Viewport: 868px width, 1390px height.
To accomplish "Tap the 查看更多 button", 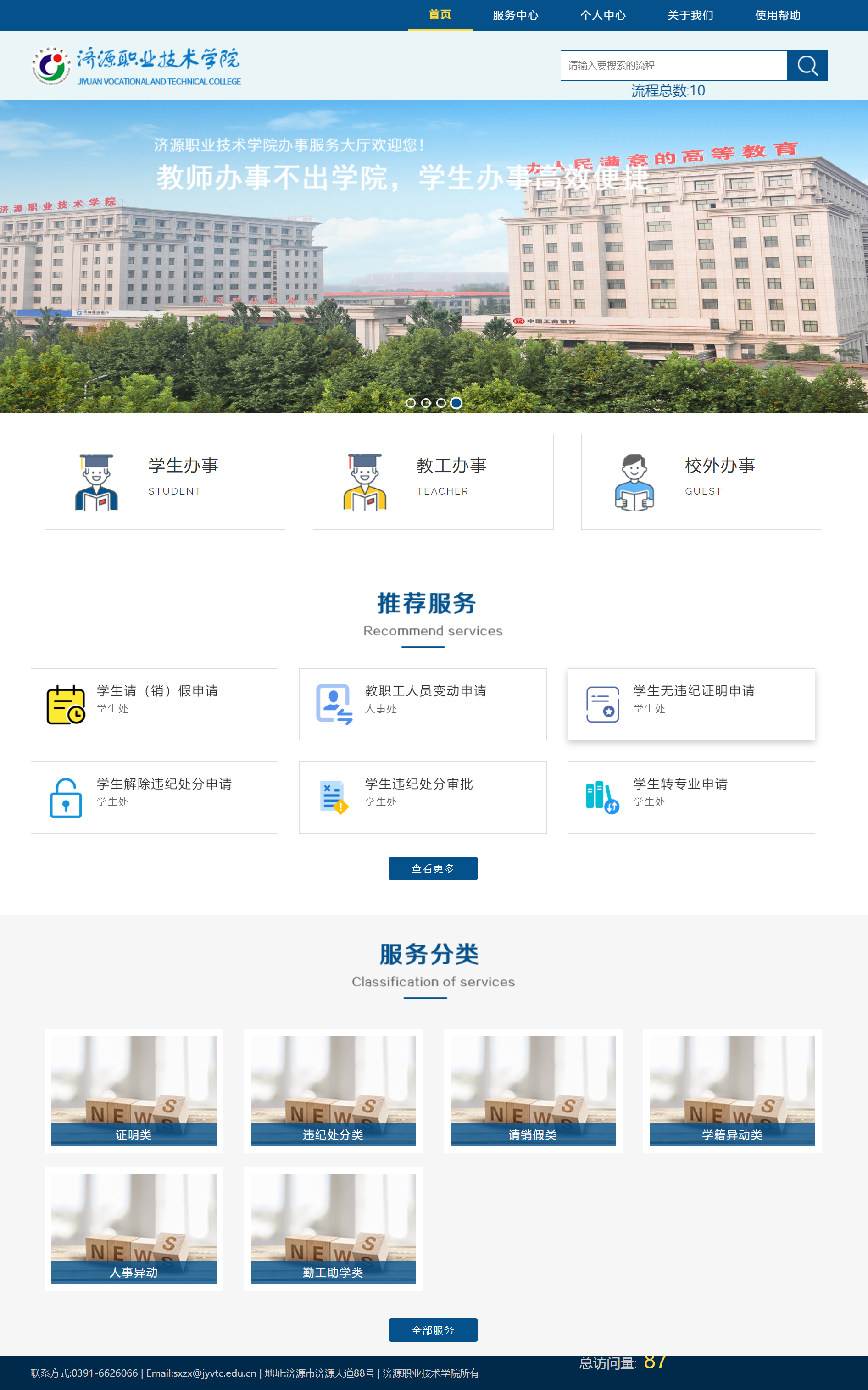I will coord(433,868).
